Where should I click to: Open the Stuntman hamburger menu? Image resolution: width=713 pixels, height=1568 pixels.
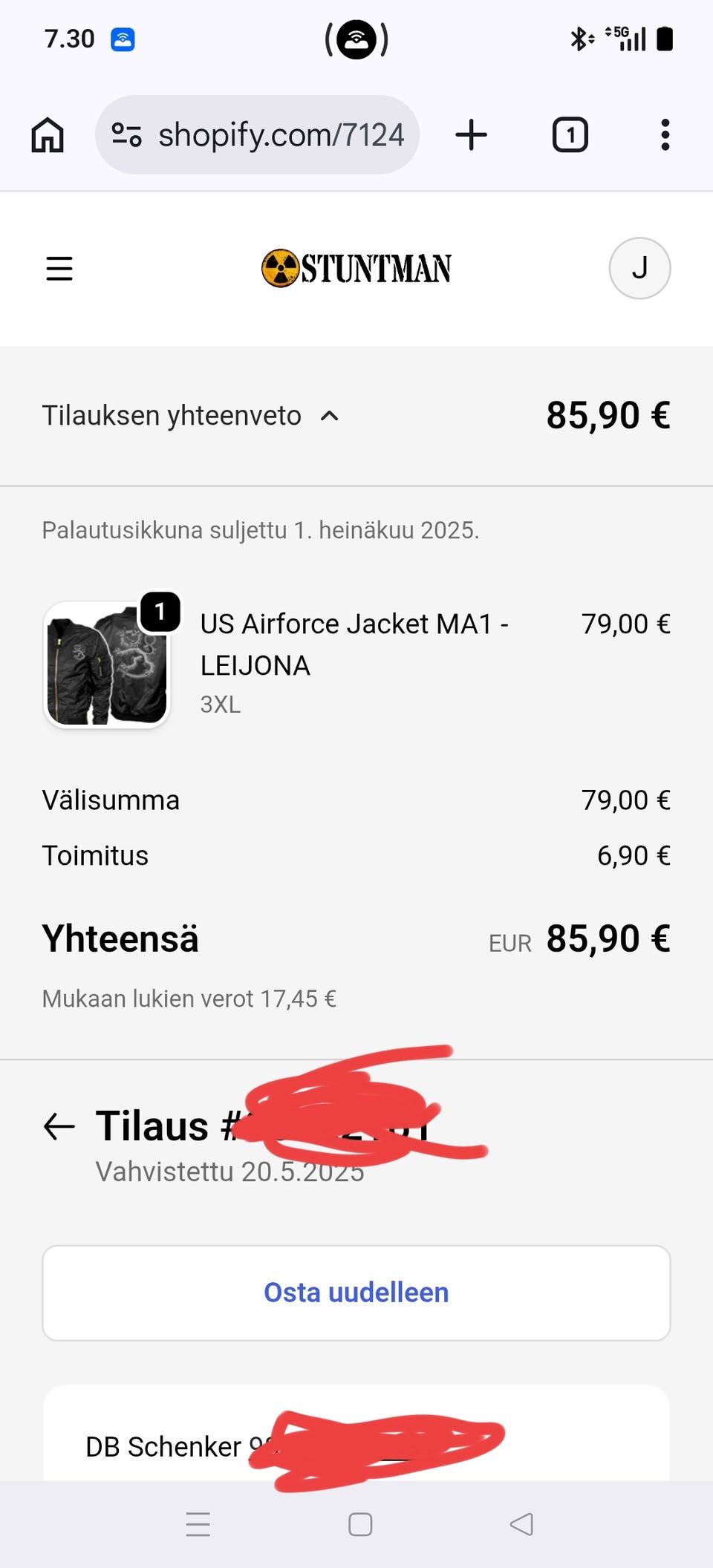(x=59, y=268)
